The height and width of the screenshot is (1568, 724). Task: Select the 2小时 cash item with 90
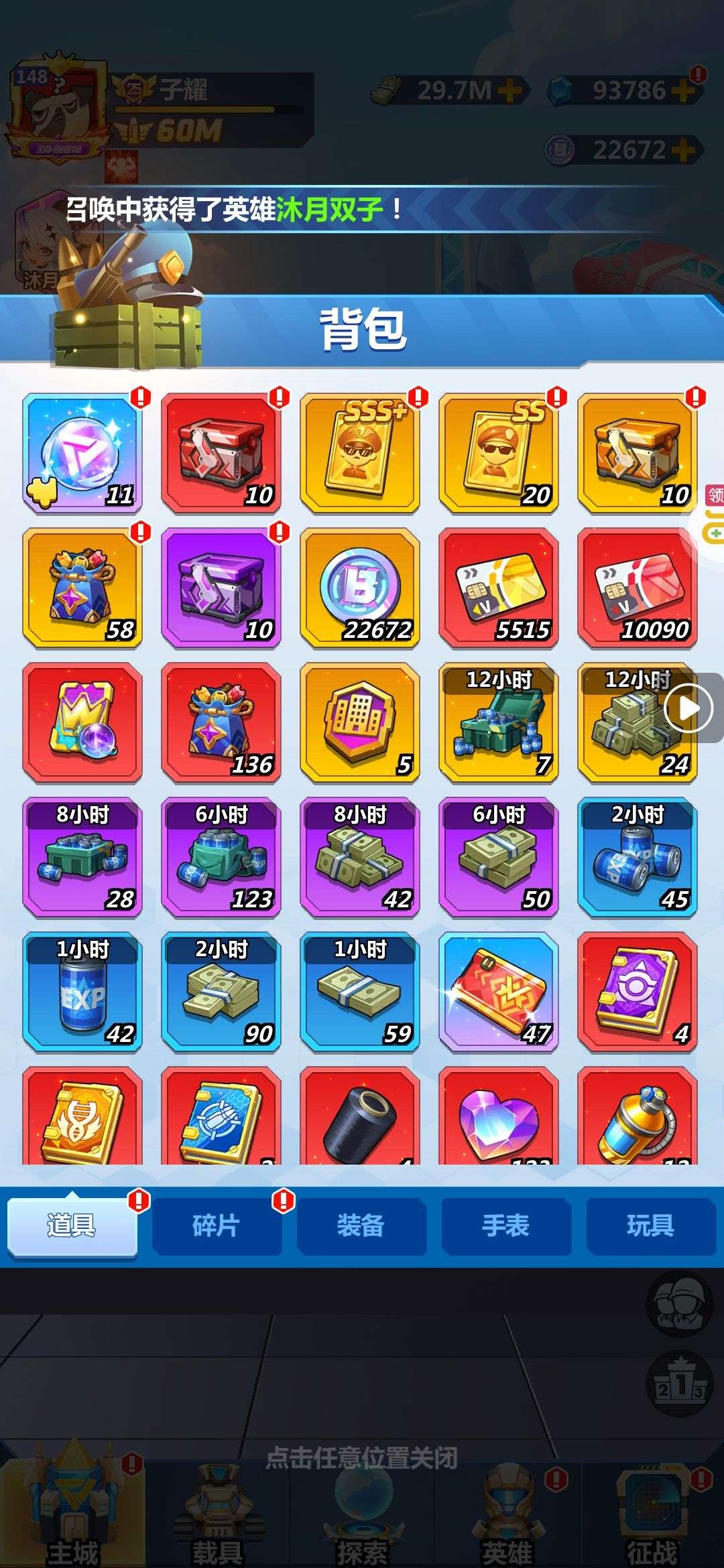point(221,992)
